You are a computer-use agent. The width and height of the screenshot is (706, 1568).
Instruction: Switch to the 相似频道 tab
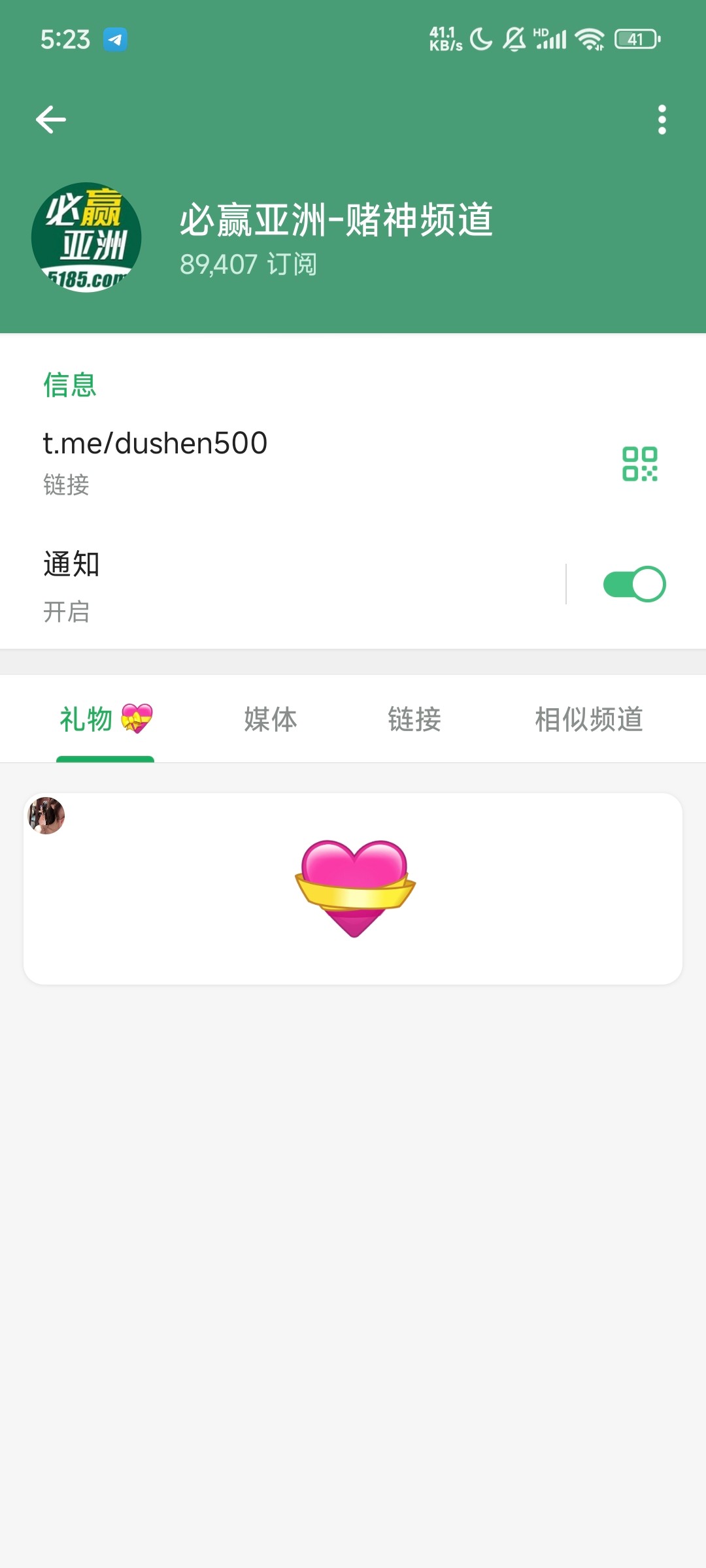pyautogui.click(x=588, y=719)
